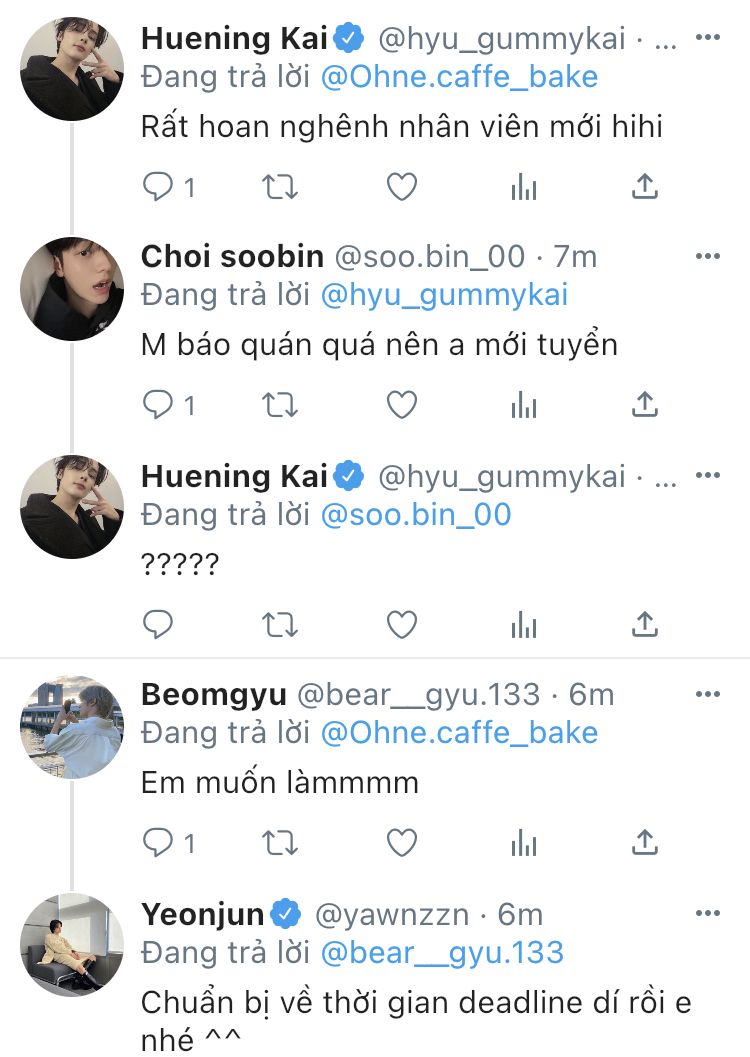View Yeonjun's profile picture
The height and width of the screenshot is (1057, 750).
tap(72, 944)
